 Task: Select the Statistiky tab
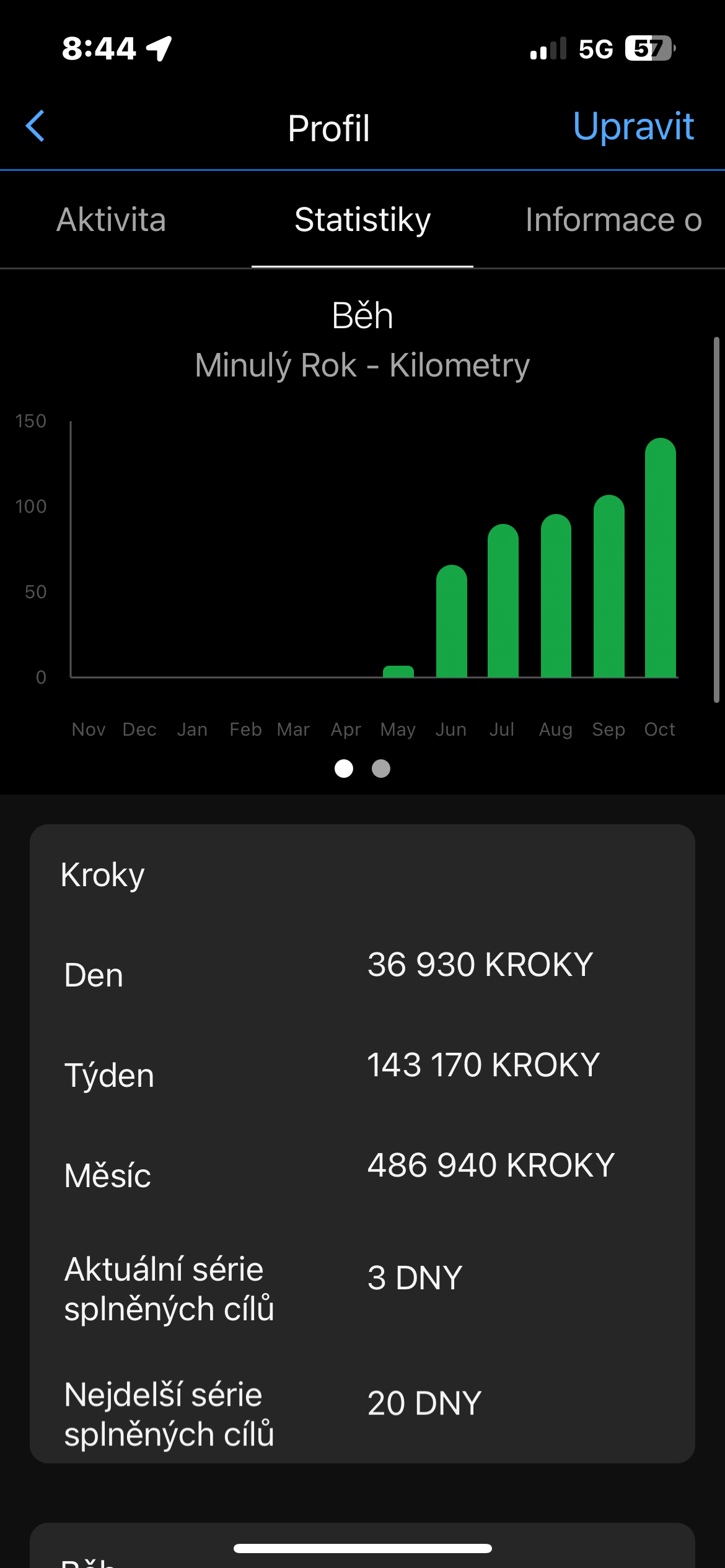tap(362, 220)
